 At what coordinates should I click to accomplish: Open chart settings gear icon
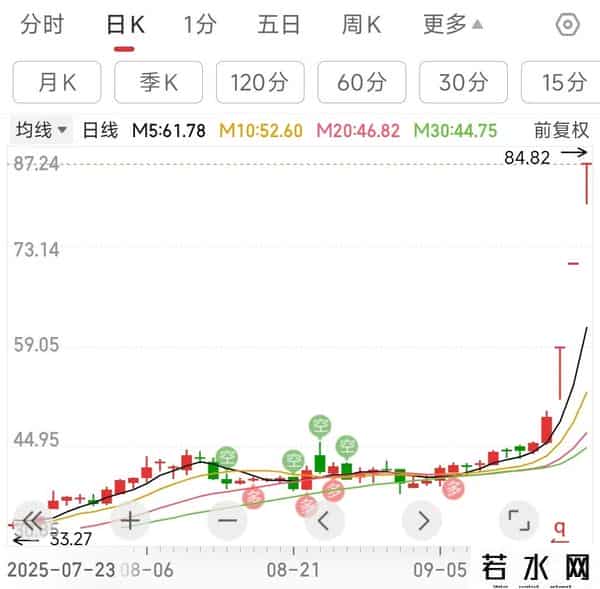click(x=568, y=25)
